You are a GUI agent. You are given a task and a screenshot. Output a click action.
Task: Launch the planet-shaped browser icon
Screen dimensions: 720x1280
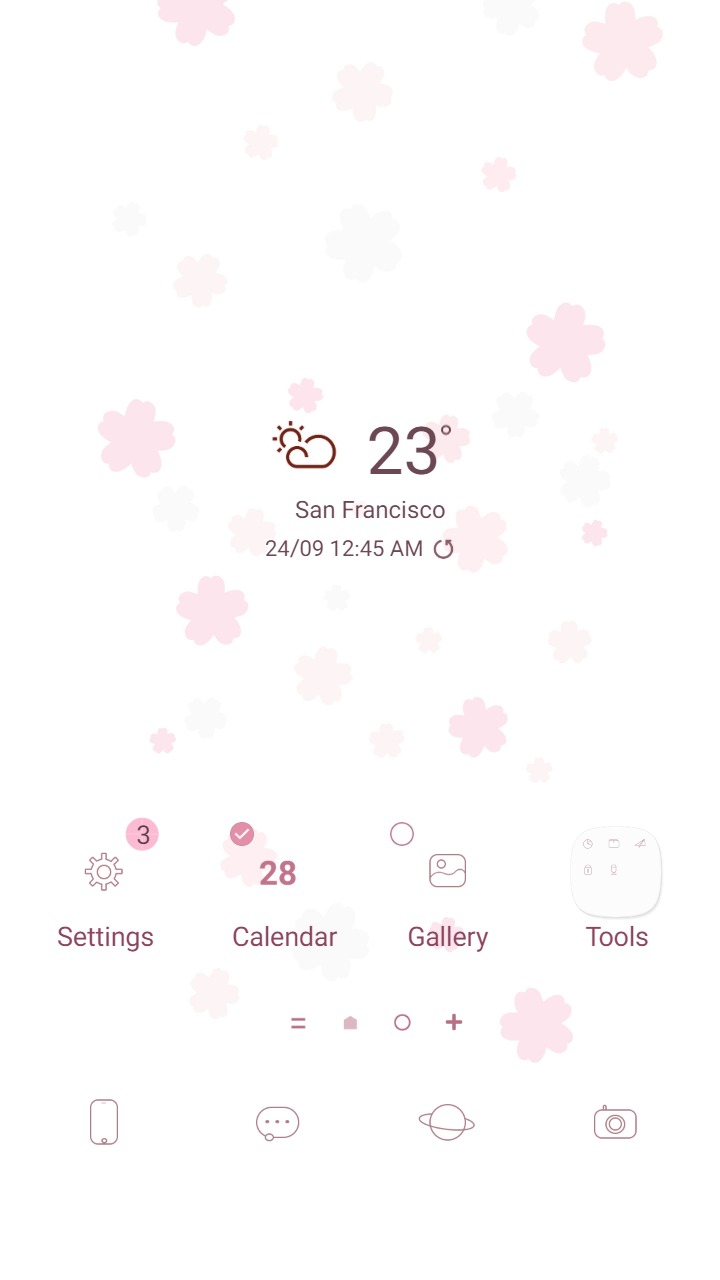[x=446, y=1122]
